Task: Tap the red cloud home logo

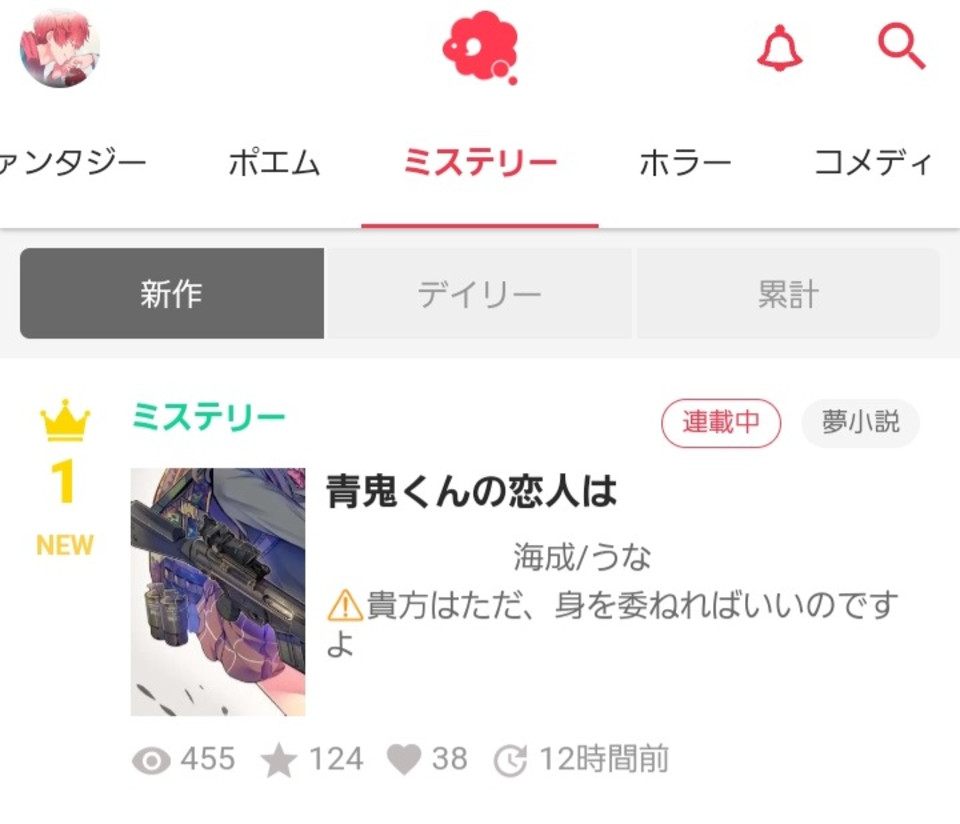Action: [480, 47]
